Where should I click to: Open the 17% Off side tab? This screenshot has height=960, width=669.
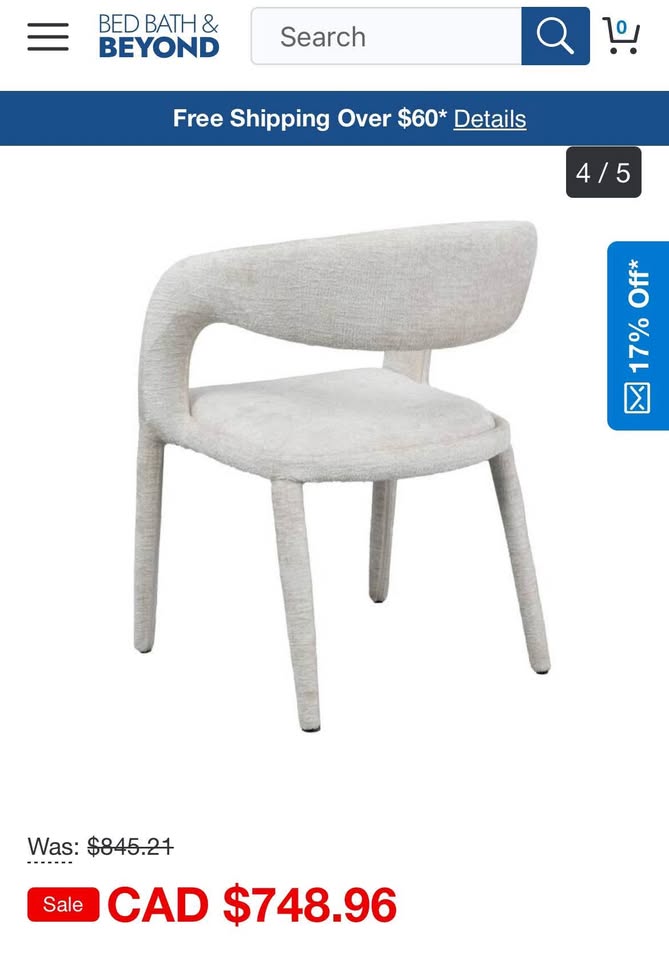click(x=638, y=335)
